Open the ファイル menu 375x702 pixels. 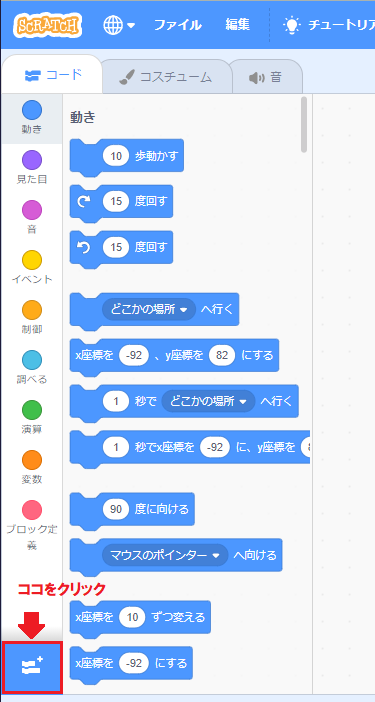(178, 25)
